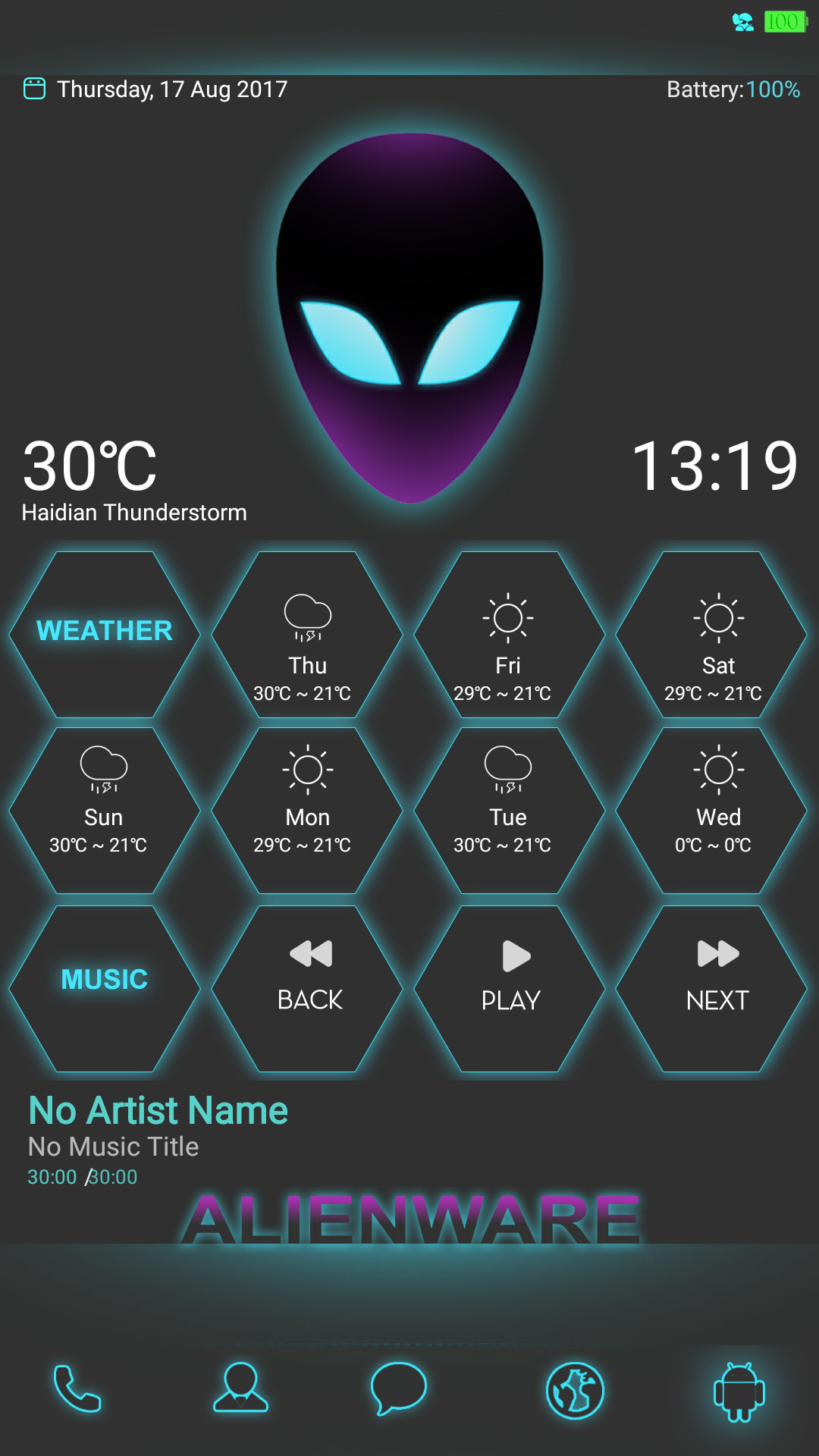Tap the 13:19 clock widget
The image size is (819, 1456).
tap(714, 466)
